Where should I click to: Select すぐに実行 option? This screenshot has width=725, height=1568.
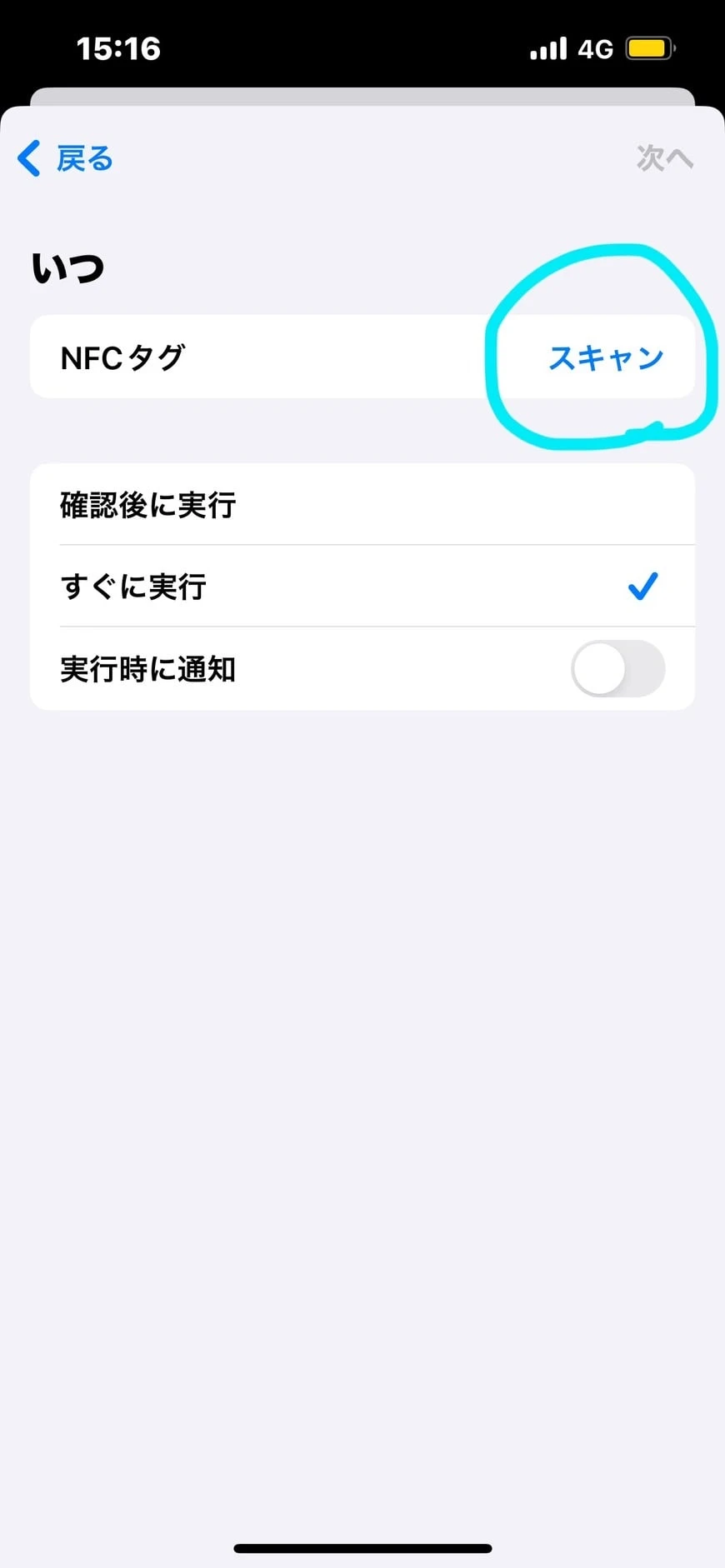[362, 587]
